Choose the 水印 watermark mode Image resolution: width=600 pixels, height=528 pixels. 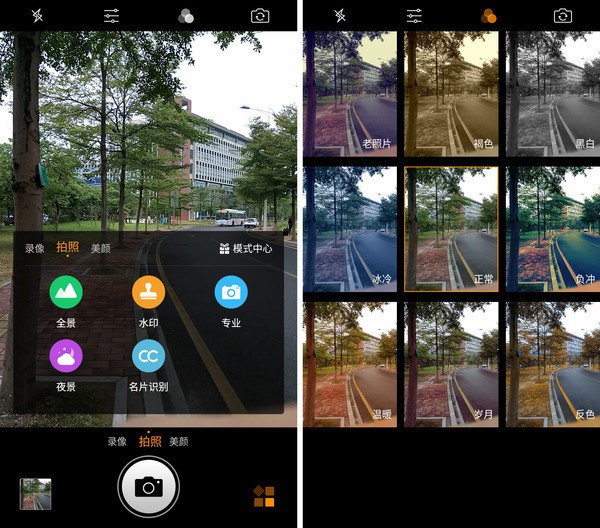pos(148,292)
